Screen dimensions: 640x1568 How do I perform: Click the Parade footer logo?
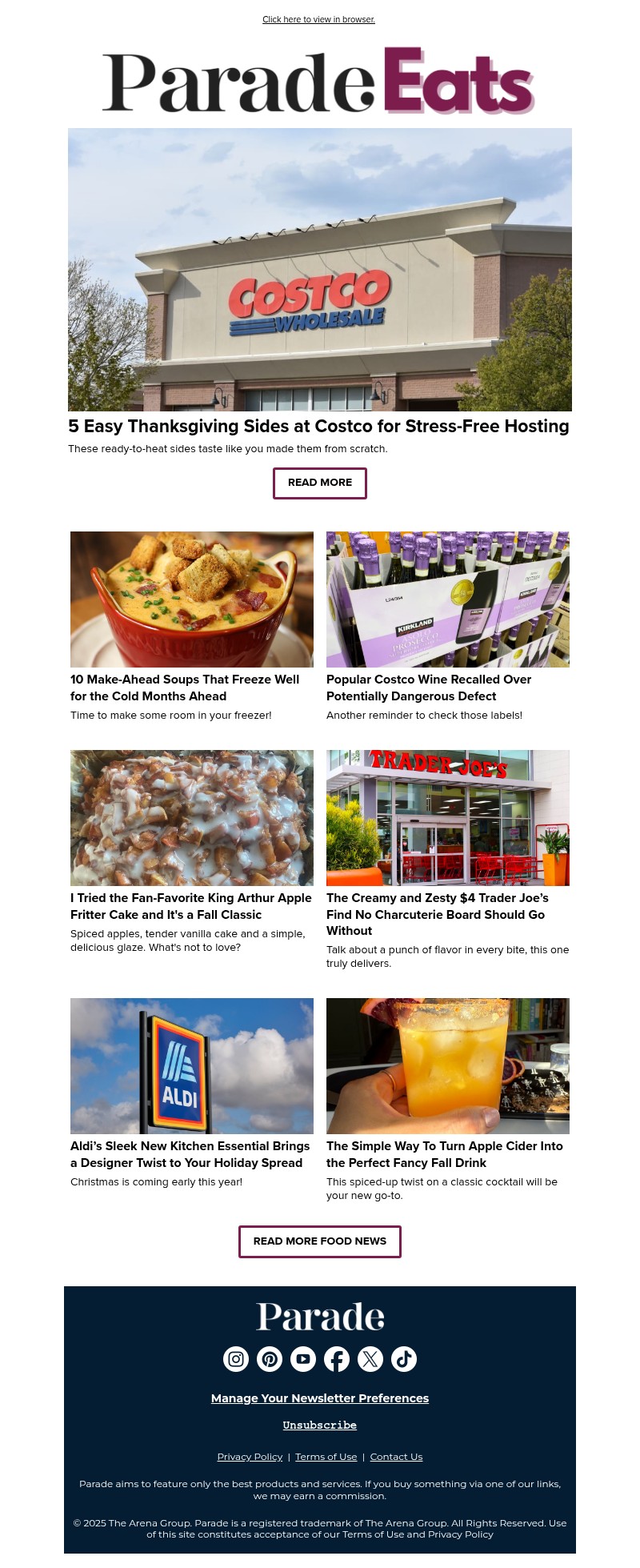point(319,1316)
